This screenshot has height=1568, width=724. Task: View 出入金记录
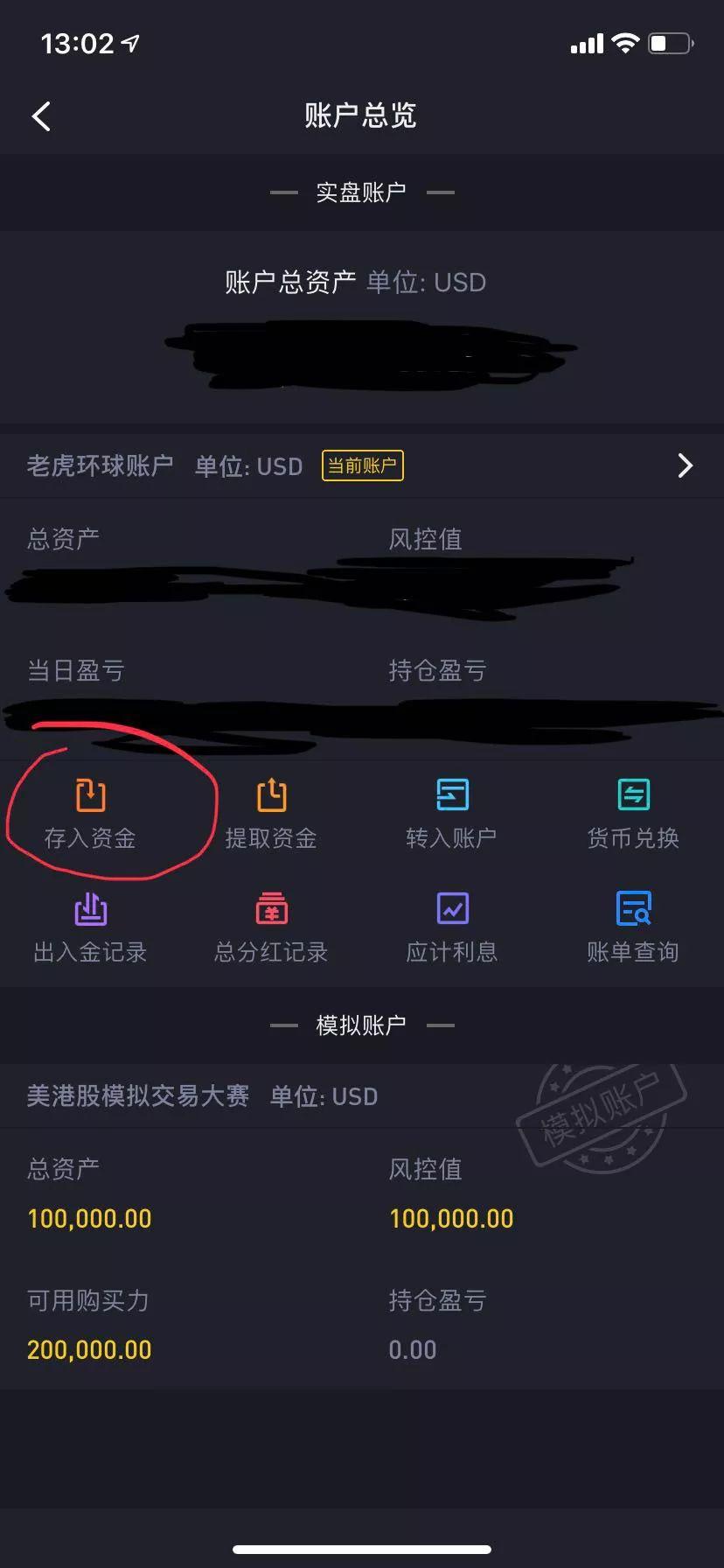click(x=90, y=927)
